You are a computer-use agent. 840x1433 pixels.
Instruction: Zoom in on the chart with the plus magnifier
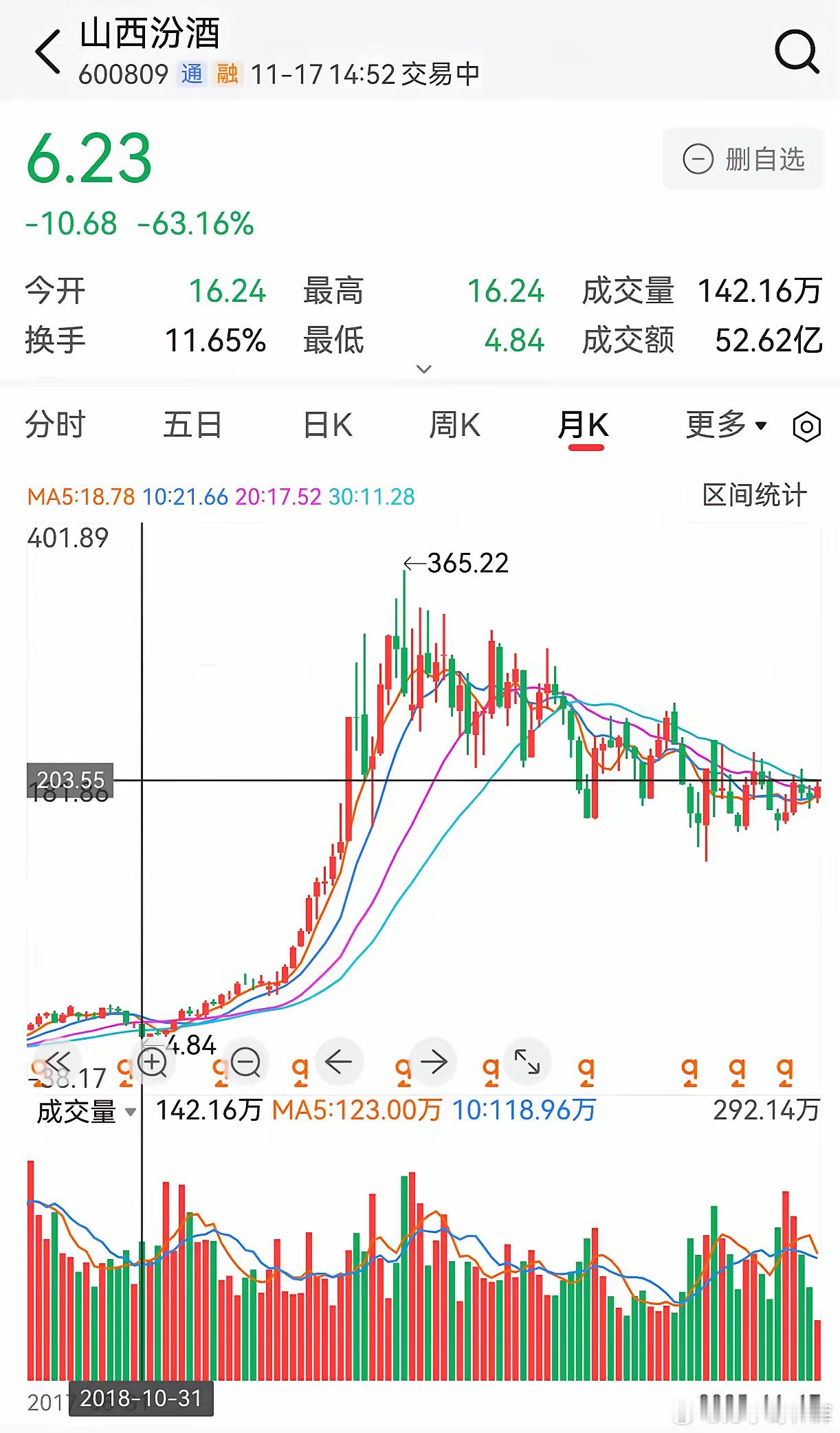[x=153, y=1062]
